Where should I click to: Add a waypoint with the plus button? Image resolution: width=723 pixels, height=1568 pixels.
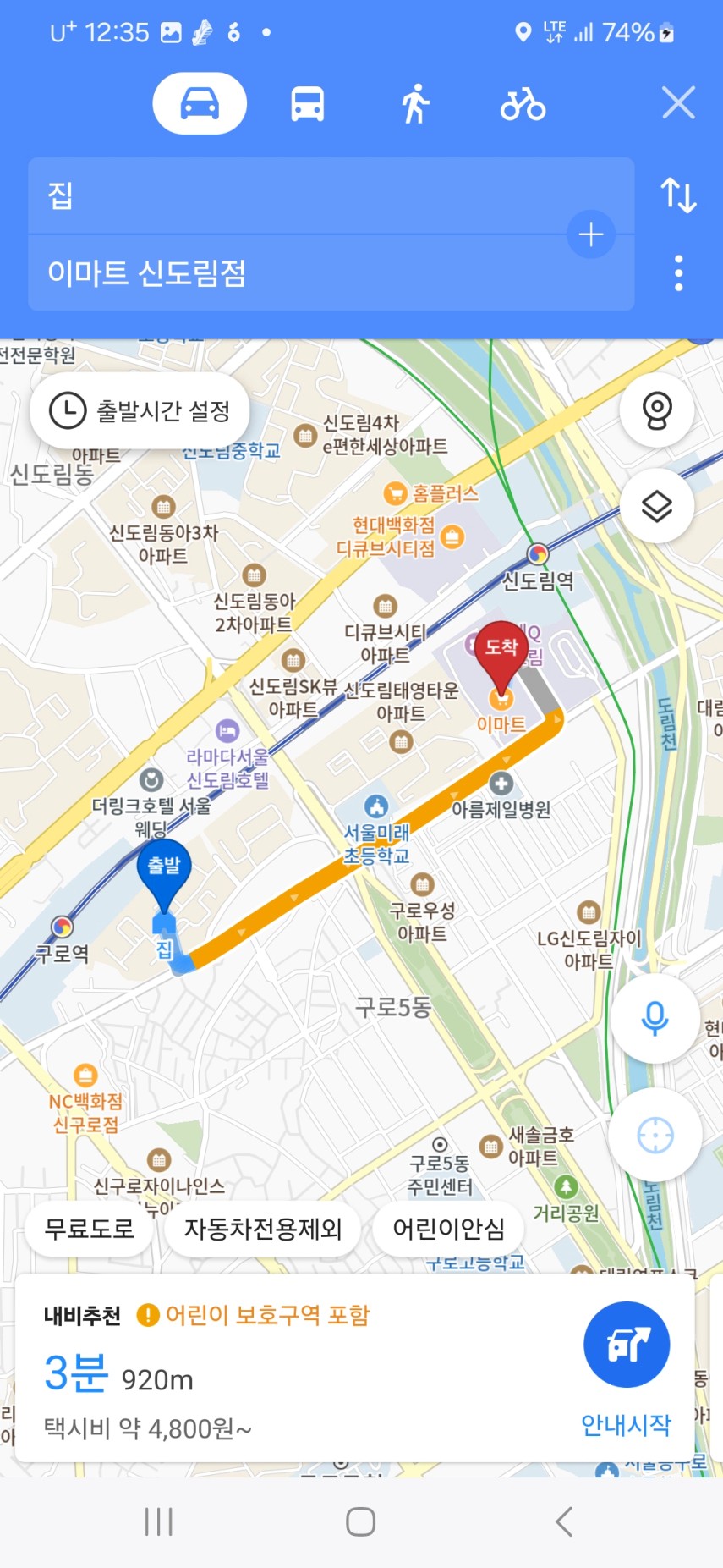coord(590,234)
